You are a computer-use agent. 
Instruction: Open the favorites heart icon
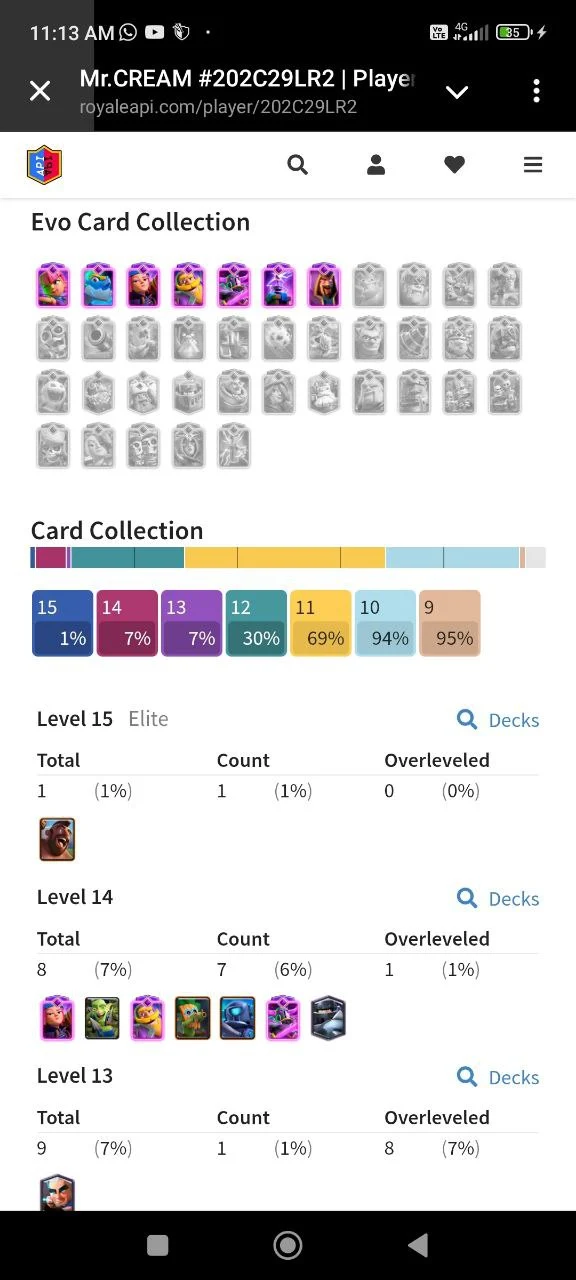click(x=454, y=164)
